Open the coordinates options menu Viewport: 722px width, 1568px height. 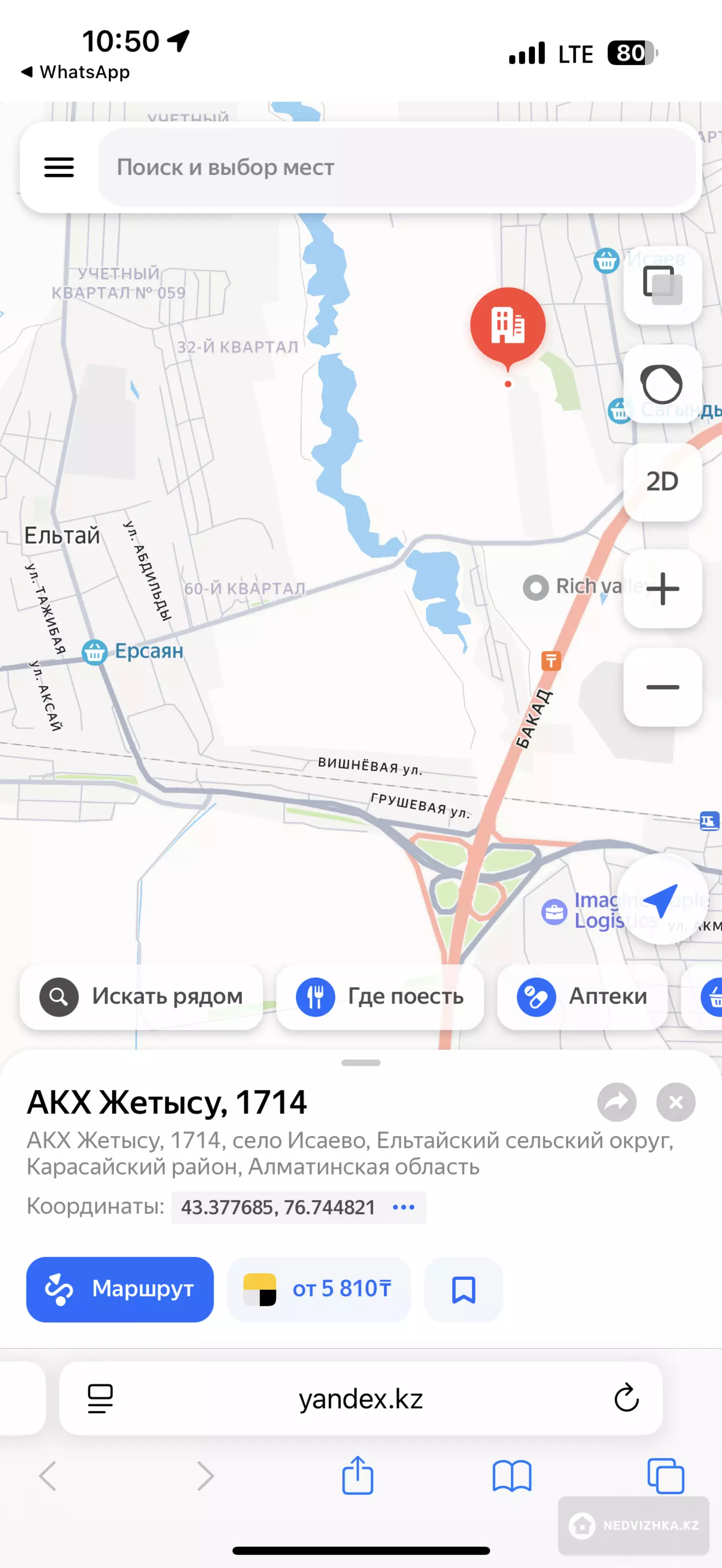tap(404, 1207)
